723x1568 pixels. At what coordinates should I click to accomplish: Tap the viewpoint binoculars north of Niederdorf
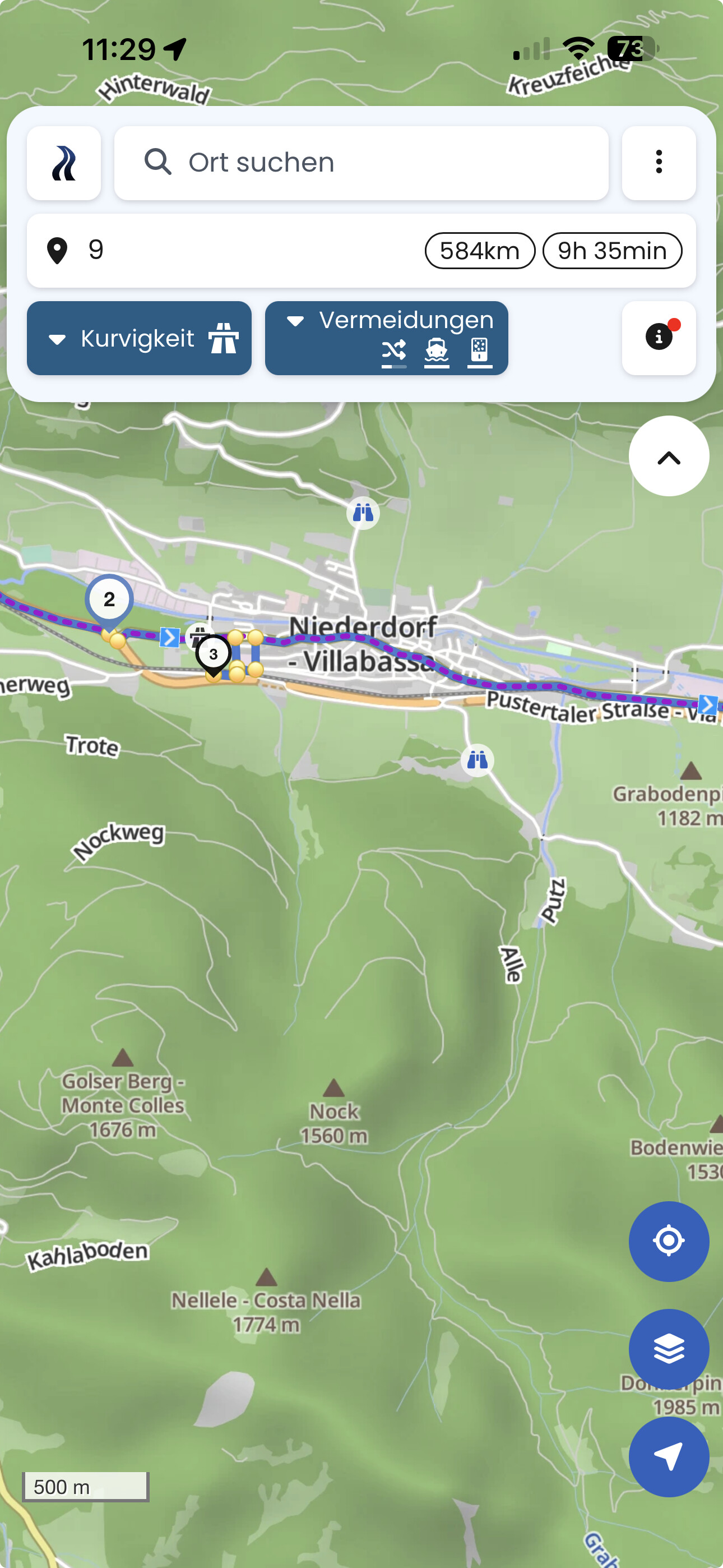tap(363, 513)
